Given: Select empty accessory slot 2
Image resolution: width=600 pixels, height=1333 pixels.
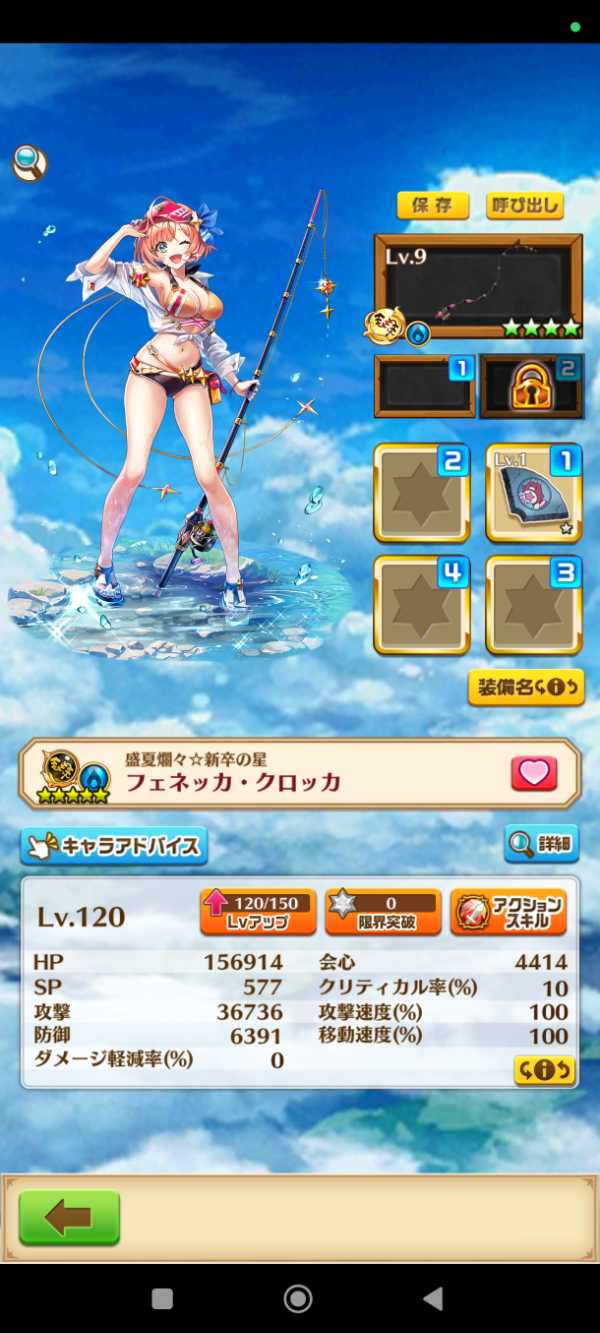Looking at the screenshot, I should pyautogui.click(x=421, y=493).
